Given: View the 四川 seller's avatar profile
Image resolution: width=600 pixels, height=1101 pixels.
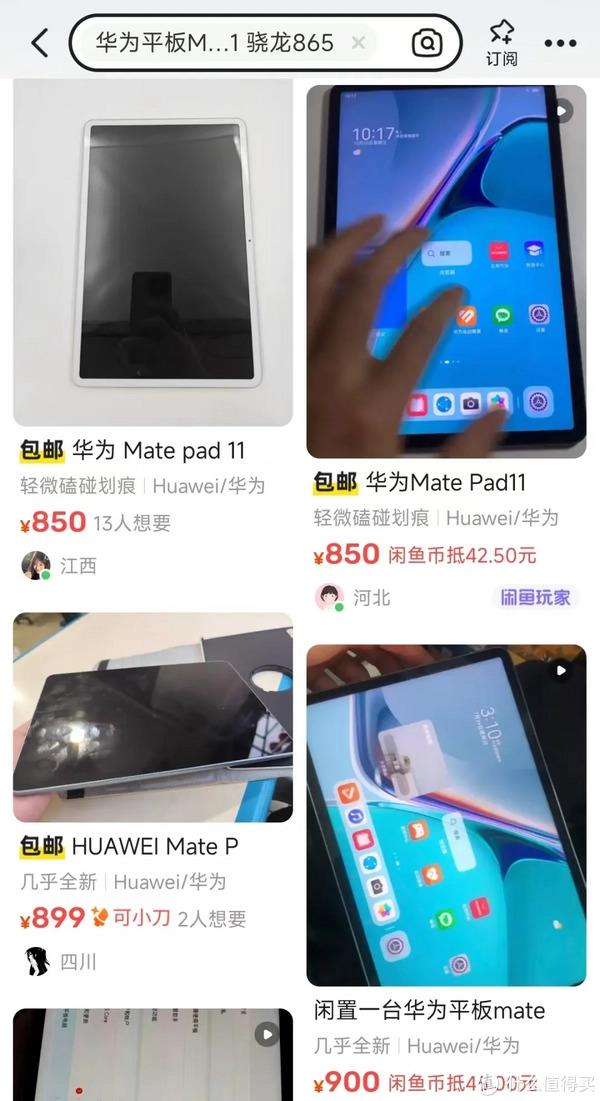Looking at the screenshot, I should (36, 961).
